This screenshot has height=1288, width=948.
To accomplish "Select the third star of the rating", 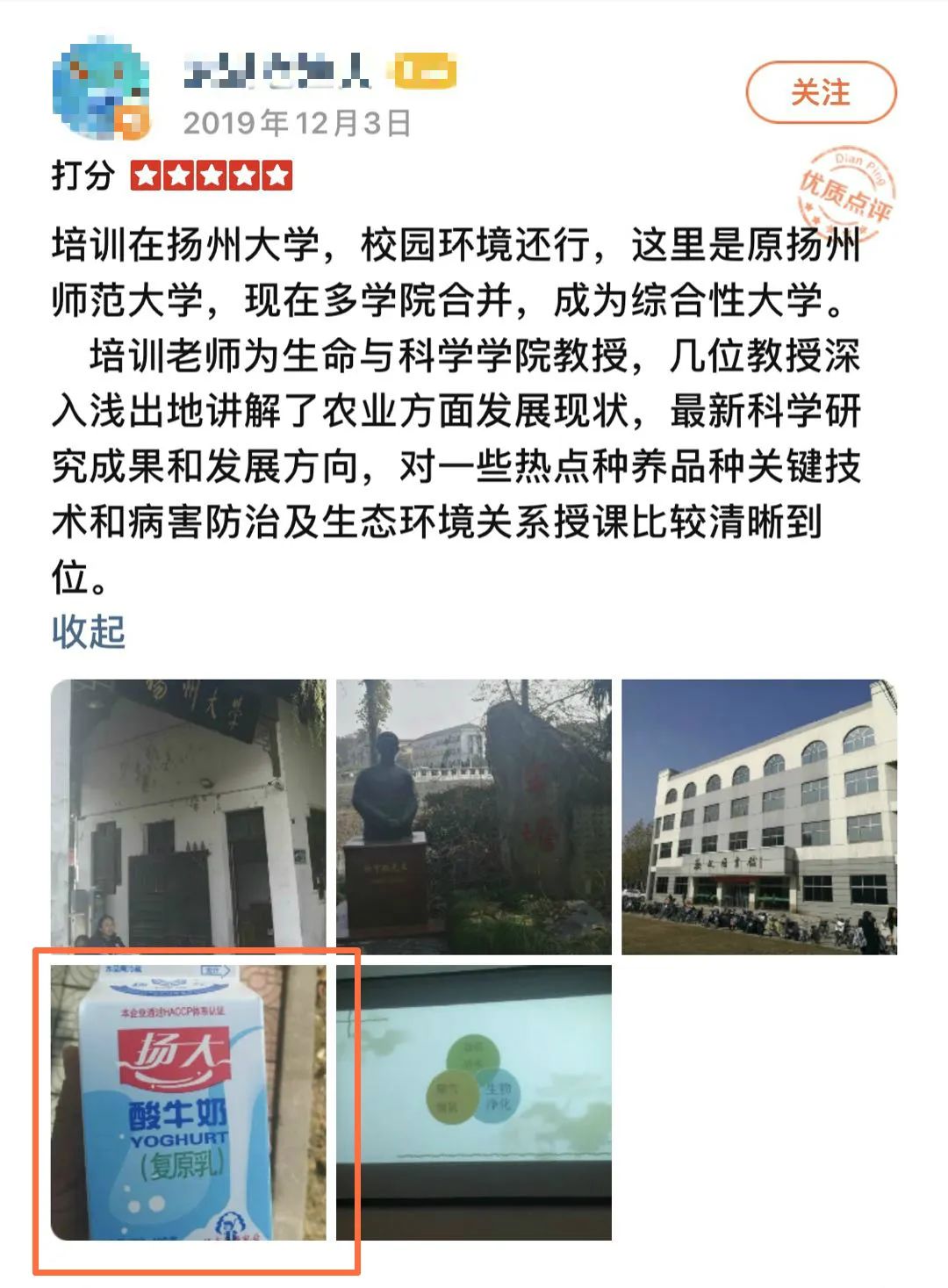I will [x=213, y=176].
